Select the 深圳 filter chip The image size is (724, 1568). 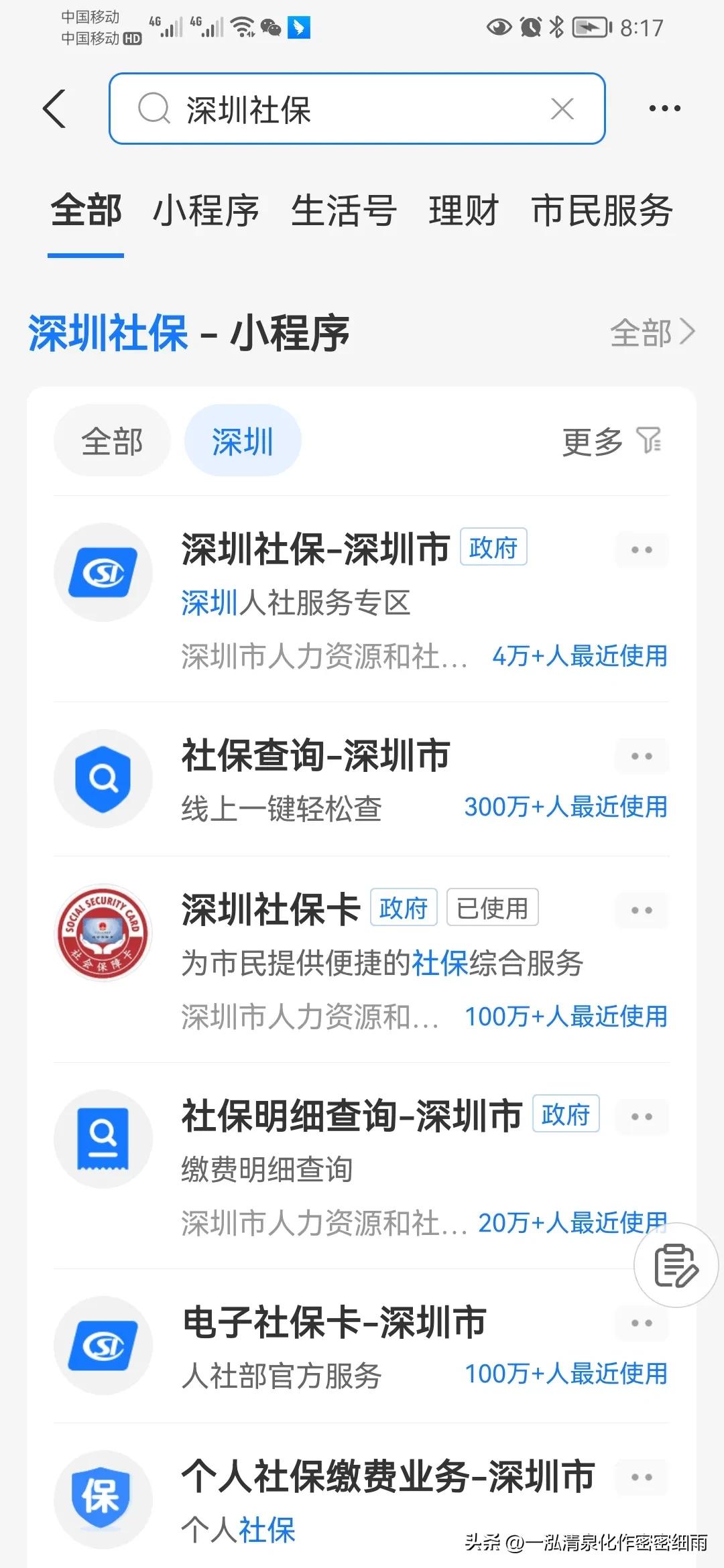point(242,440)
